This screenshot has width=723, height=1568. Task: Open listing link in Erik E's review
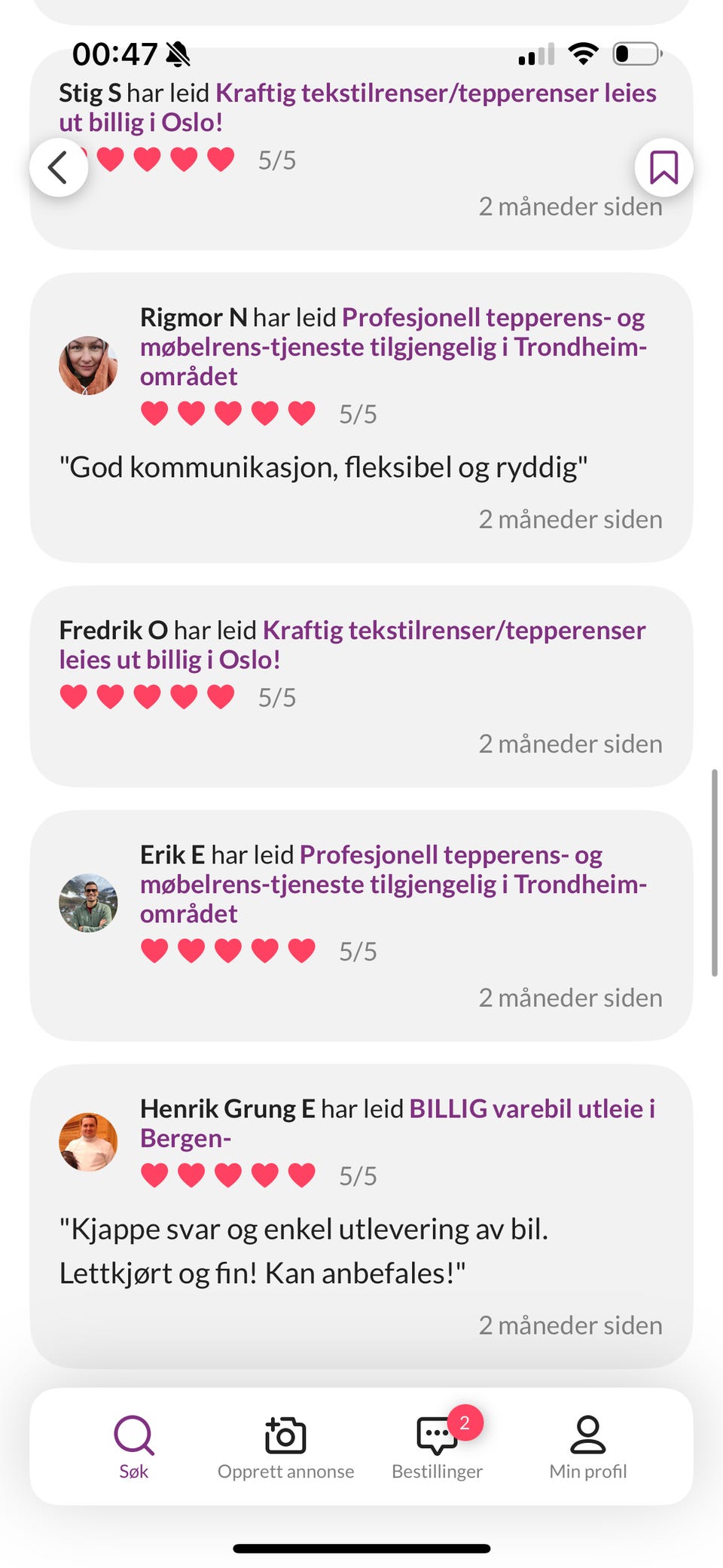point(393,885)
